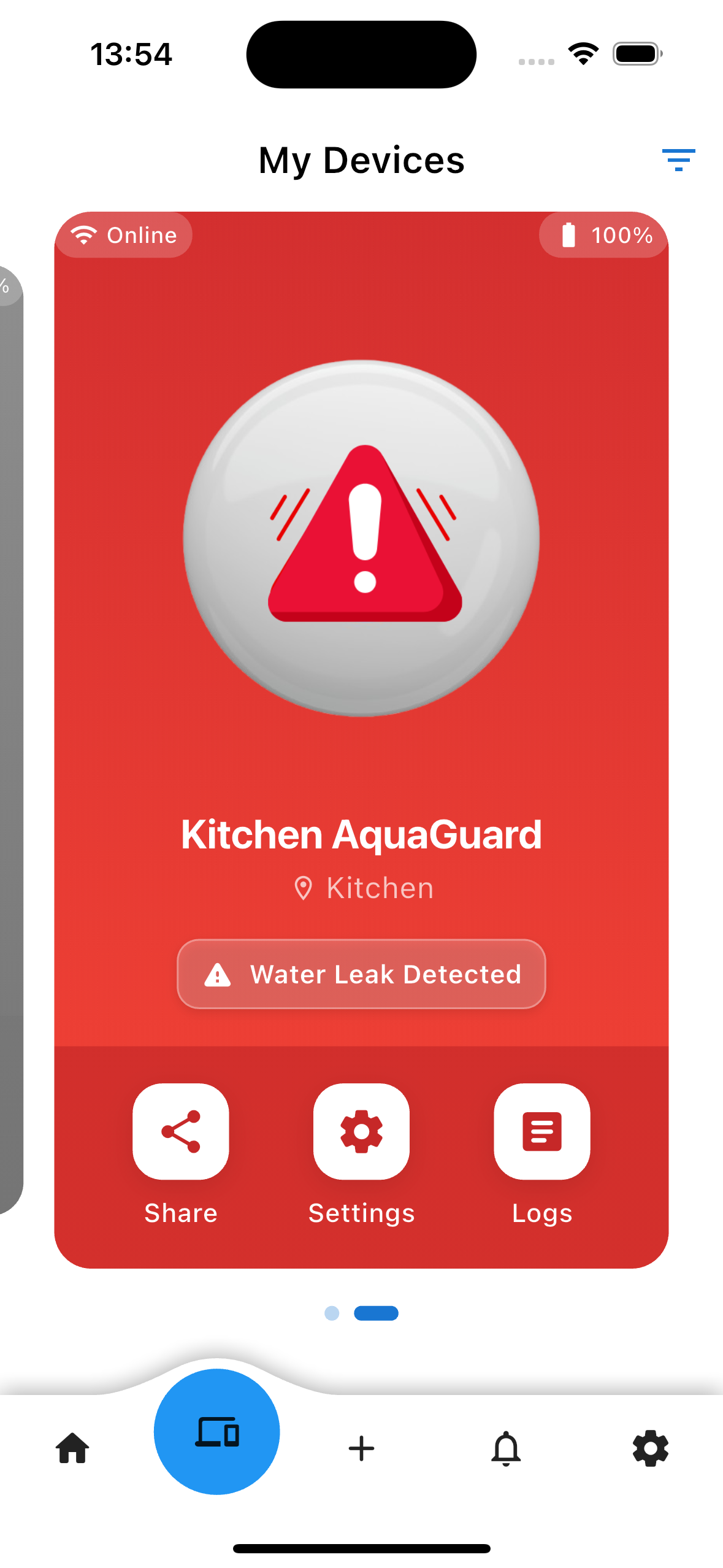The height and width of the screenshot is (1568, 723).
Task: Open the Share options for Kitchen AquaGuard
Action: point(180,1131)
